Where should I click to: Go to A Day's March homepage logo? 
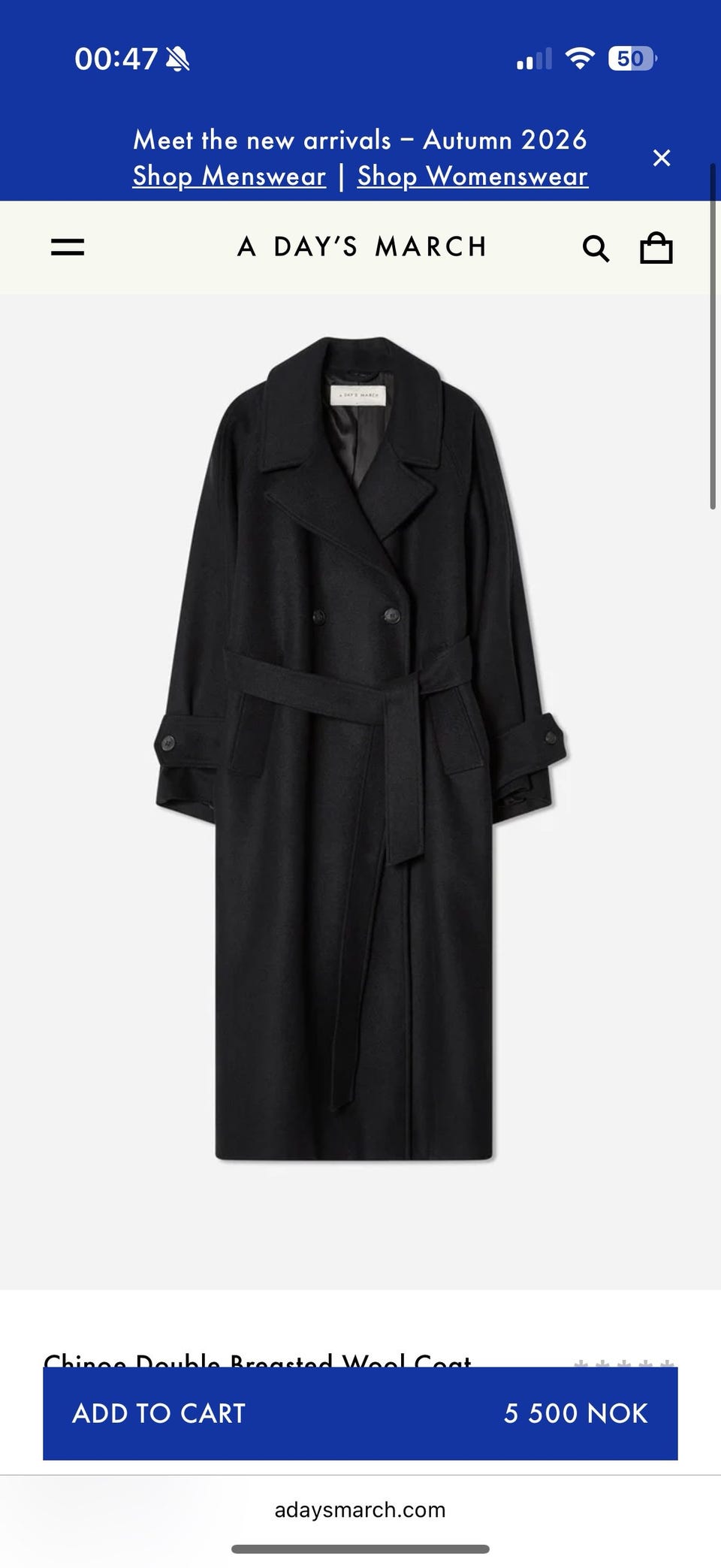tap(362, 246)
